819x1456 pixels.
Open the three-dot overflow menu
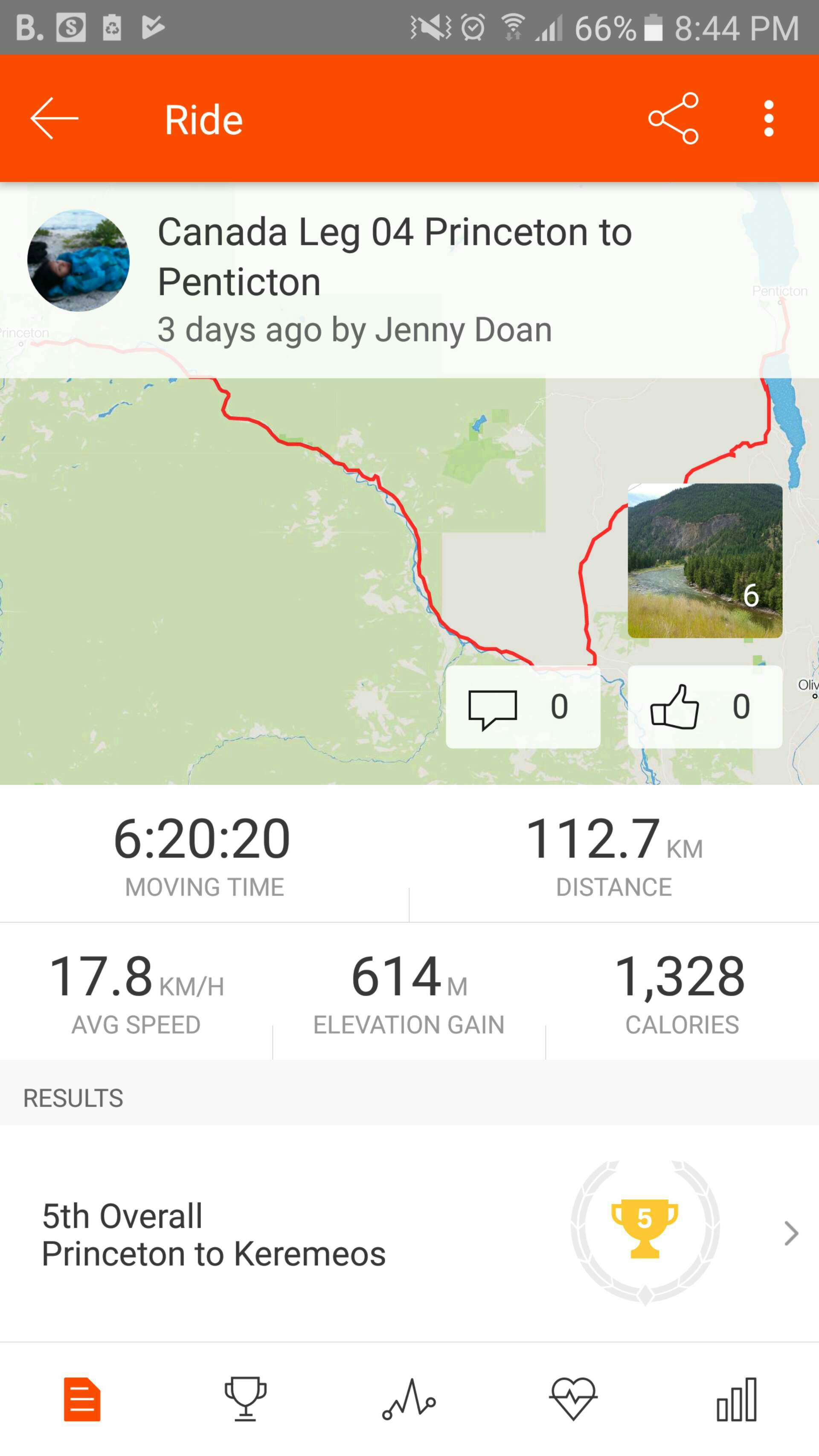tap(768, 119)
